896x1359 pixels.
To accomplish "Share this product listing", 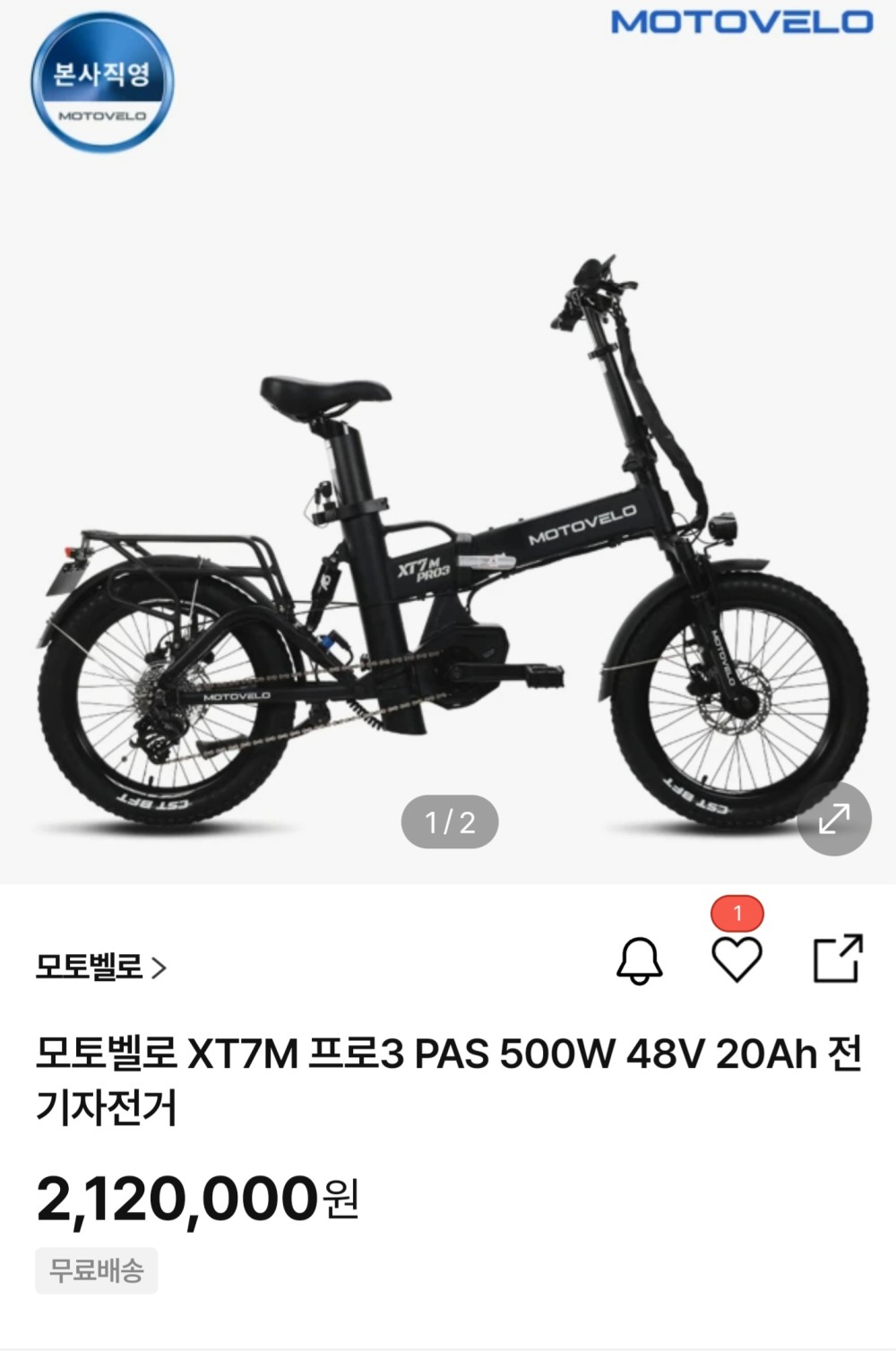I will [x=837, y=959].
